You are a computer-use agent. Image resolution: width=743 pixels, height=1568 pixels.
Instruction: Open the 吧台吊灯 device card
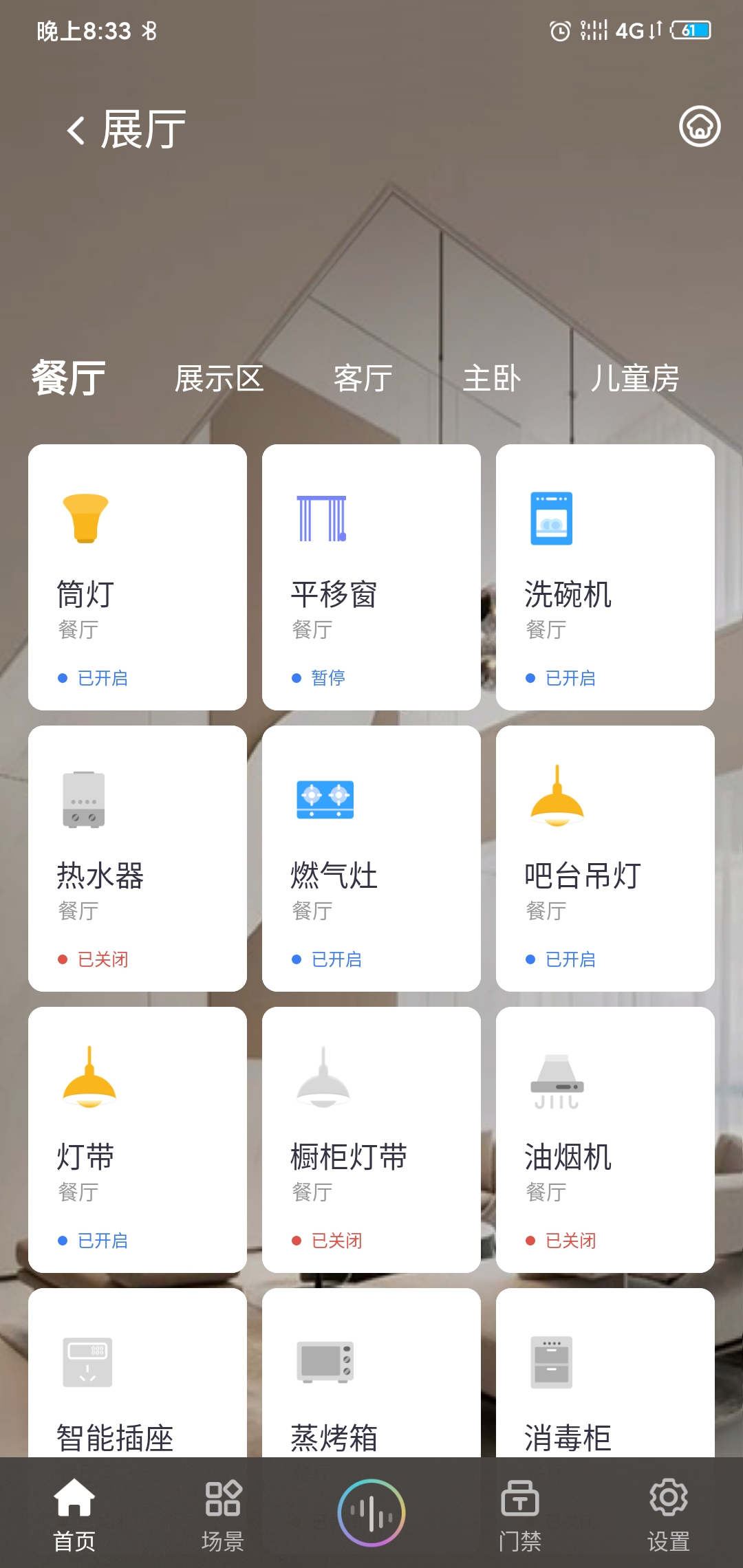click(605, 858)
